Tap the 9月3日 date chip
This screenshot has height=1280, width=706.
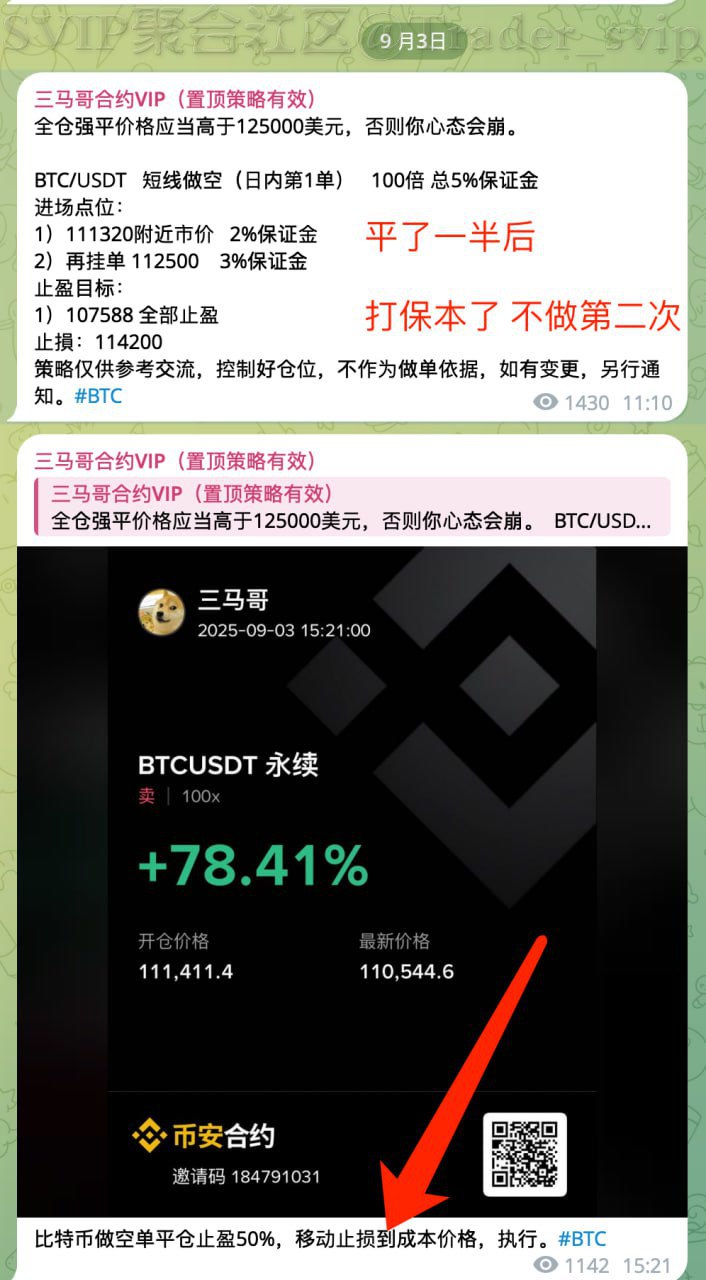coord(413,41)
